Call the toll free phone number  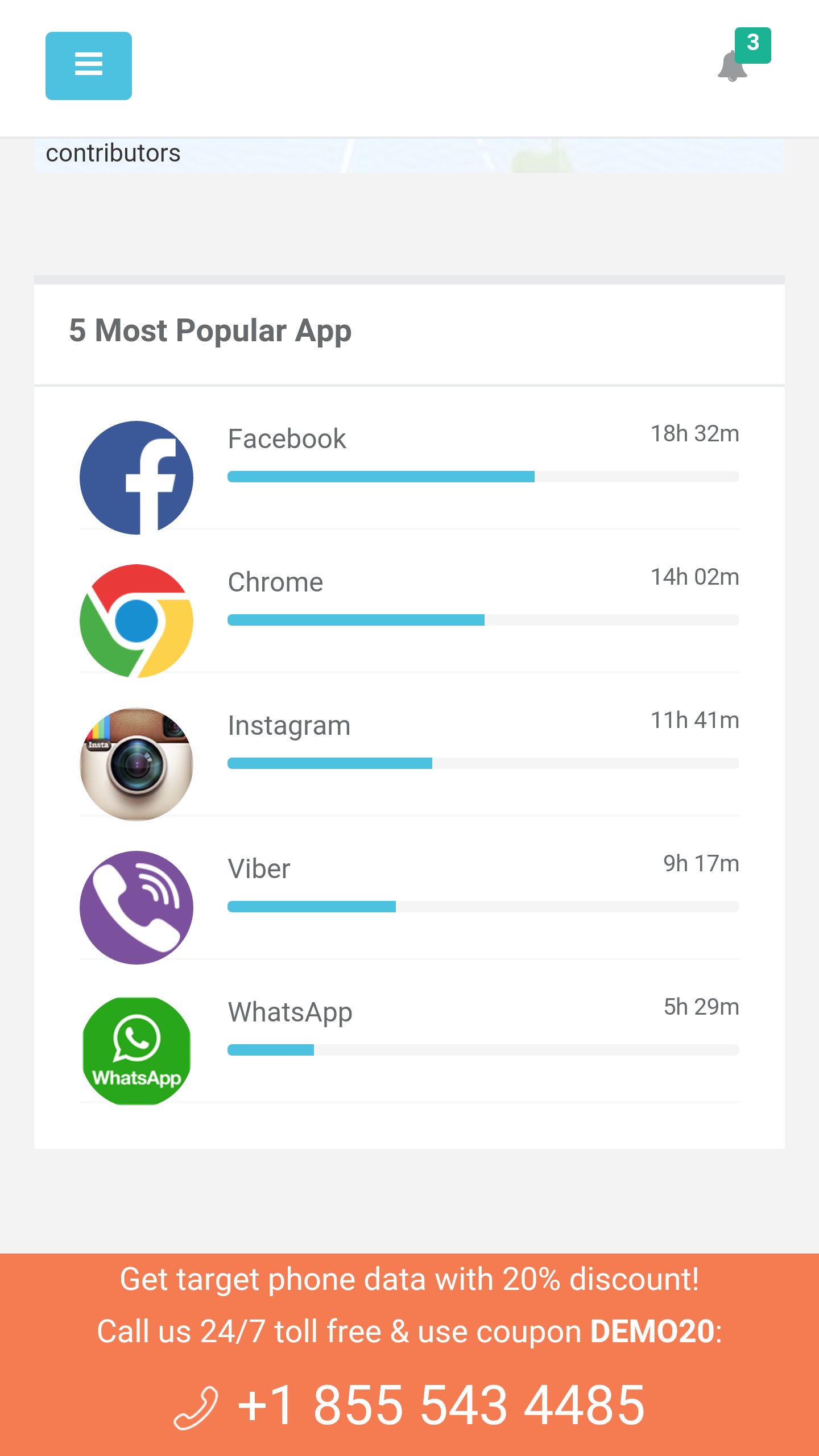point(409,1405)
